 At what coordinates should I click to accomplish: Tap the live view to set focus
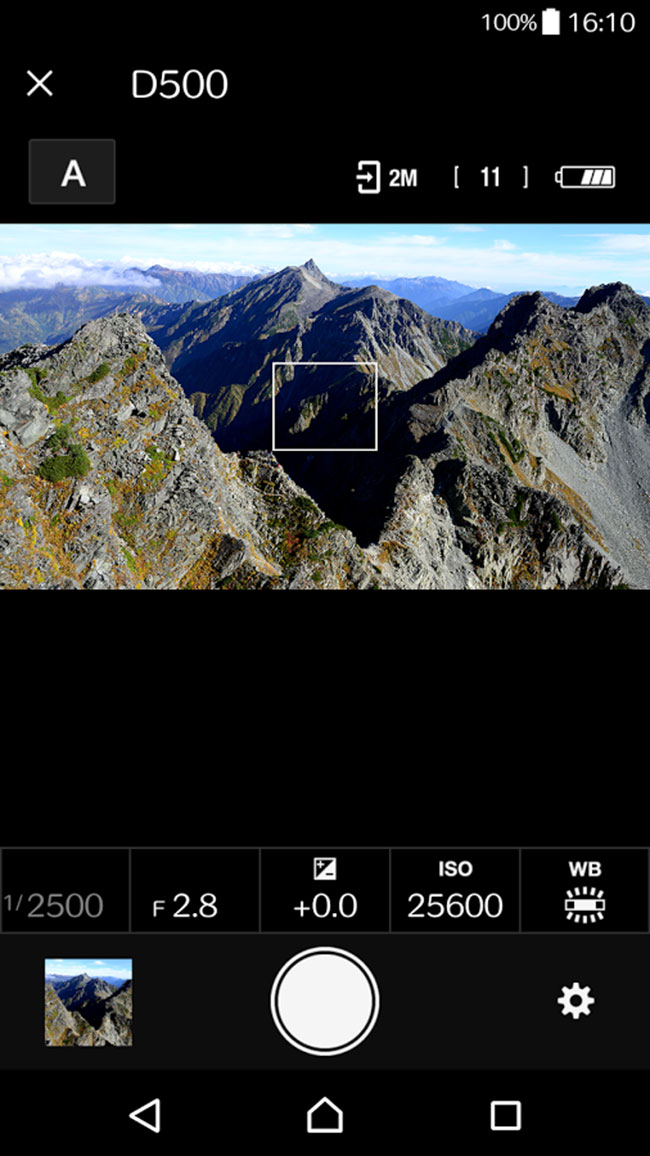325,406
